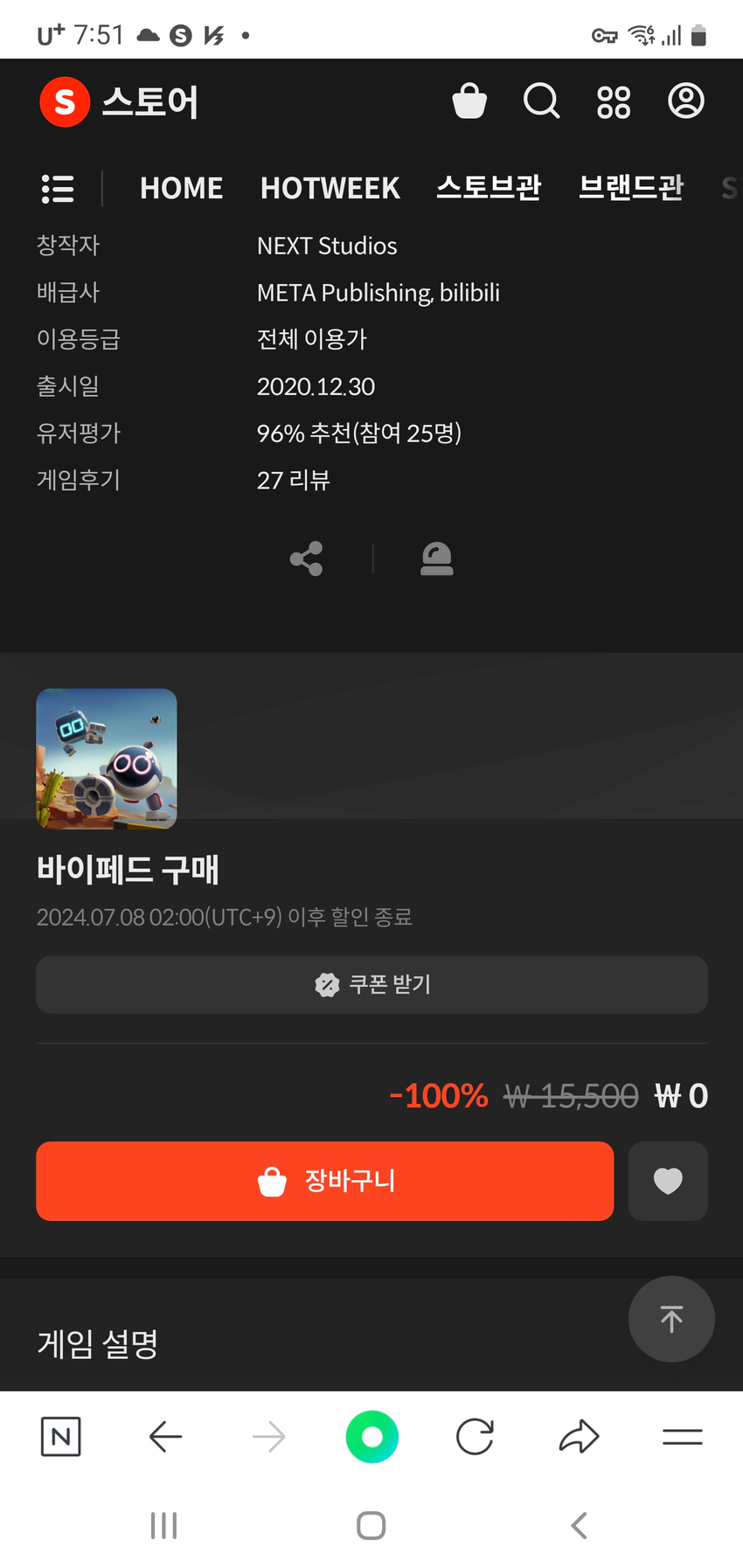
Task: Go back in the browser toolbar
Action: tap(165, 1437)
